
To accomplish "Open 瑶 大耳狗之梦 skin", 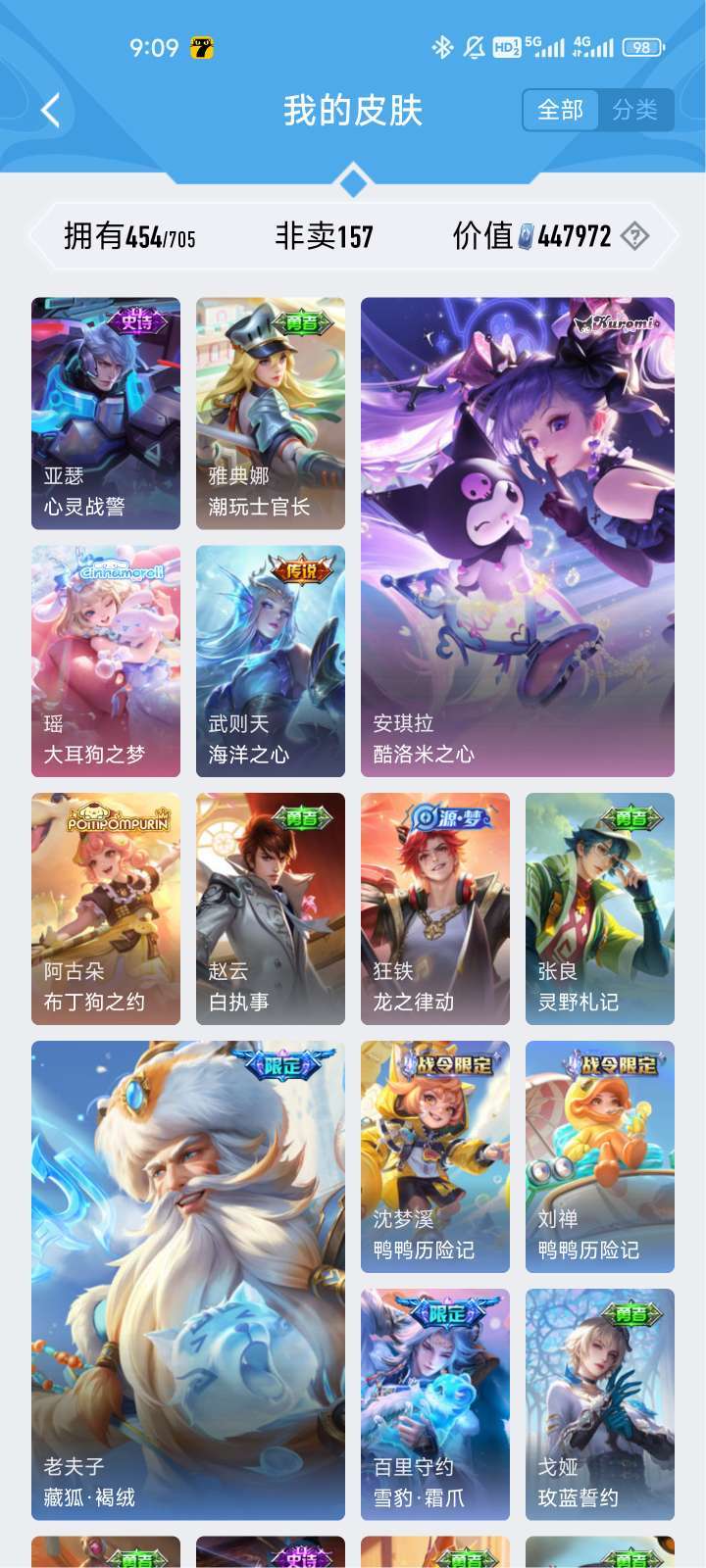I will [106, 661].
